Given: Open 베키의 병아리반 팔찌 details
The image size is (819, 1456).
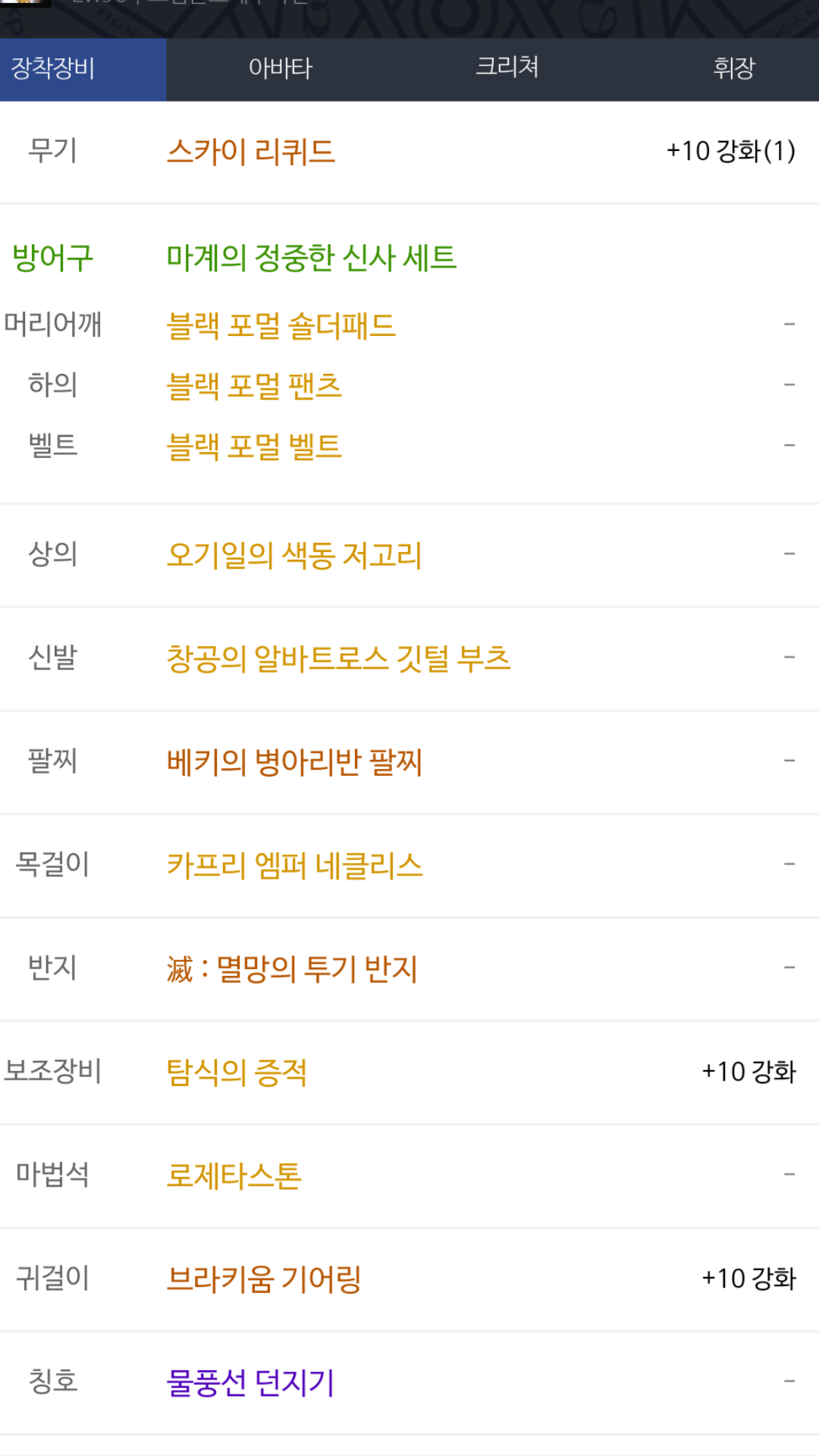Looking at the screenshot, I should click(294, 762).
